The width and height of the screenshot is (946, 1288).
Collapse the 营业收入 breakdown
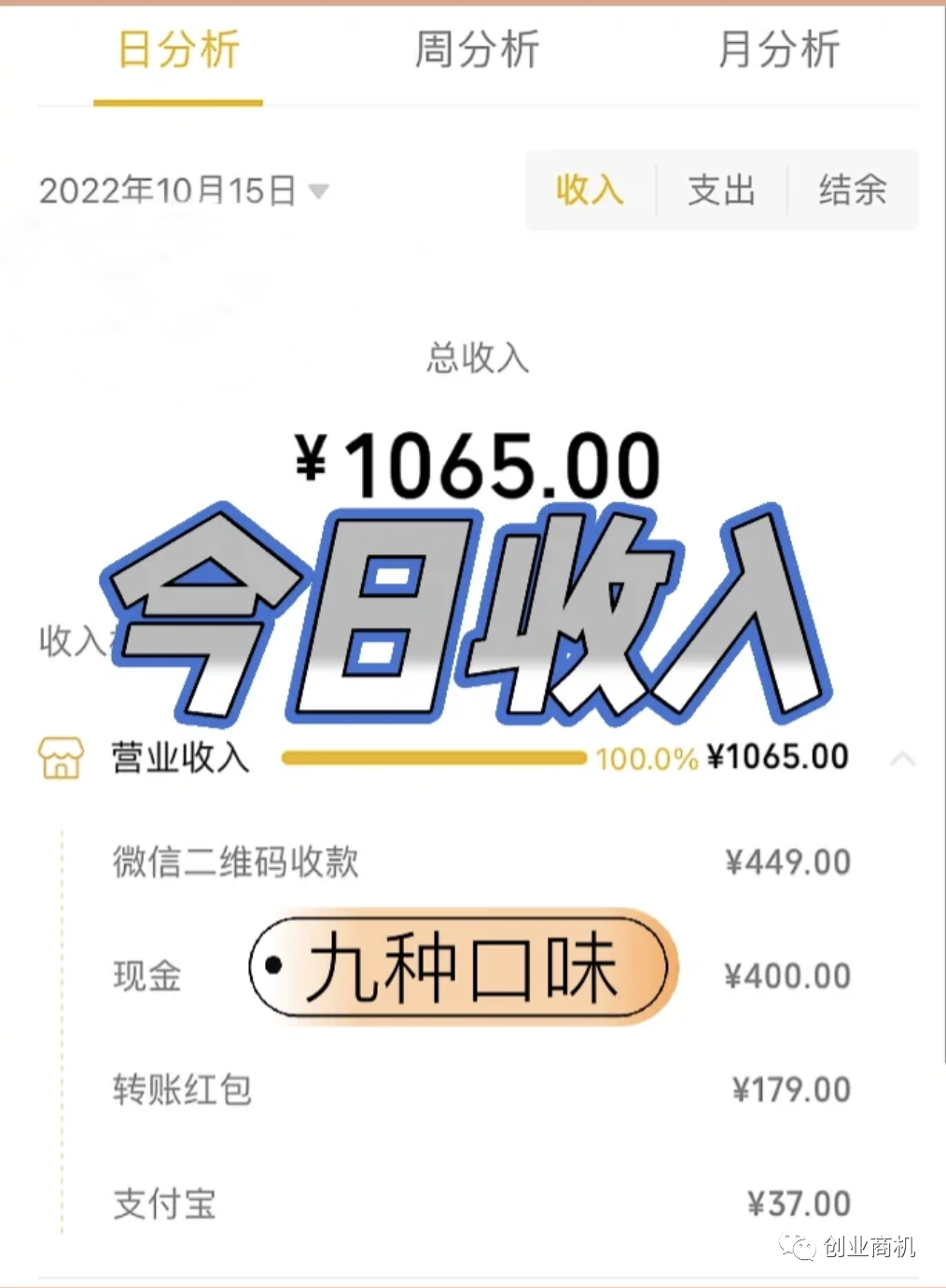[x=902, y=759]
